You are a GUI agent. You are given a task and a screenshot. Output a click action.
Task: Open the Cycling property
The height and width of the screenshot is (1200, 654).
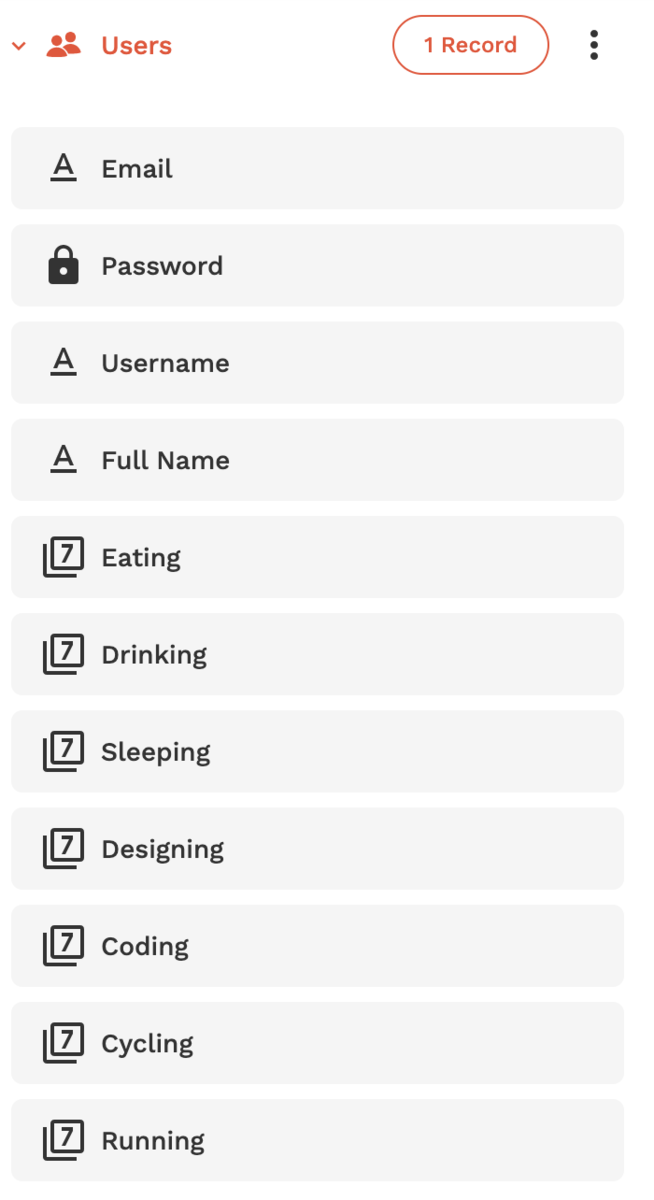[317, 1043]
